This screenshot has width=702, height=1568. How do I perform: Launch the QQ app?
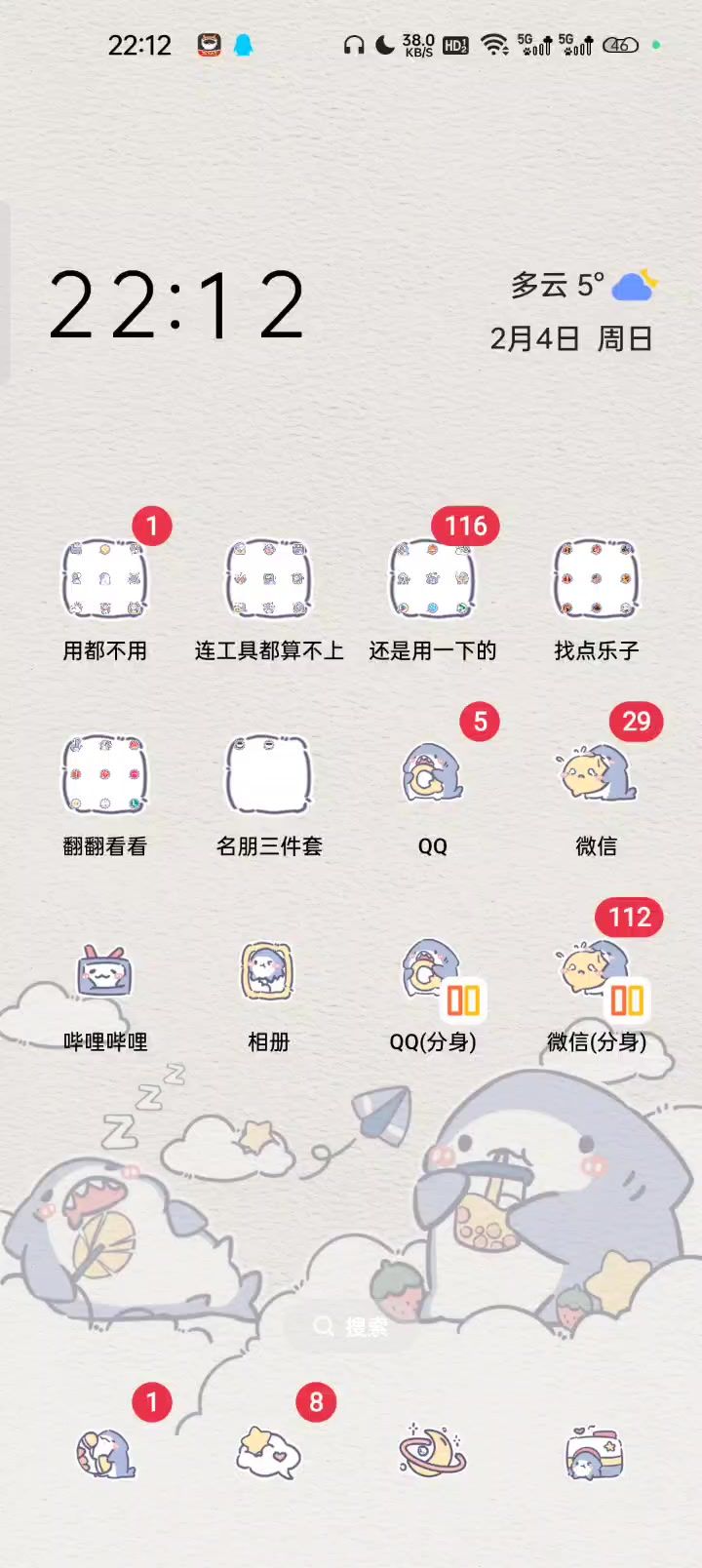coord(432,776)
